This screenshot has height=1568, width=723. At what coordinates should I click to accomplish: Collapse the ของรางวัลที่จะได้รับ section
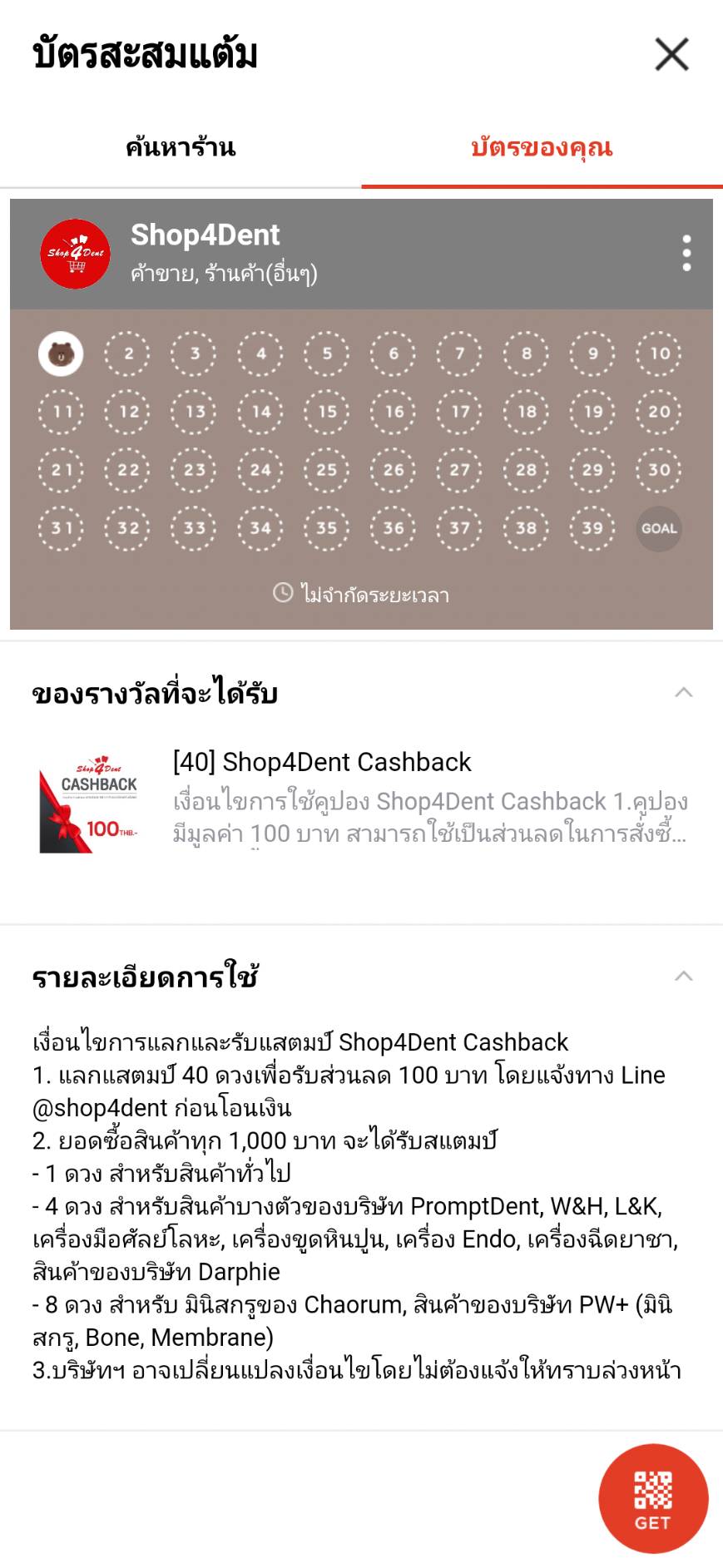(x=683, y=692)
